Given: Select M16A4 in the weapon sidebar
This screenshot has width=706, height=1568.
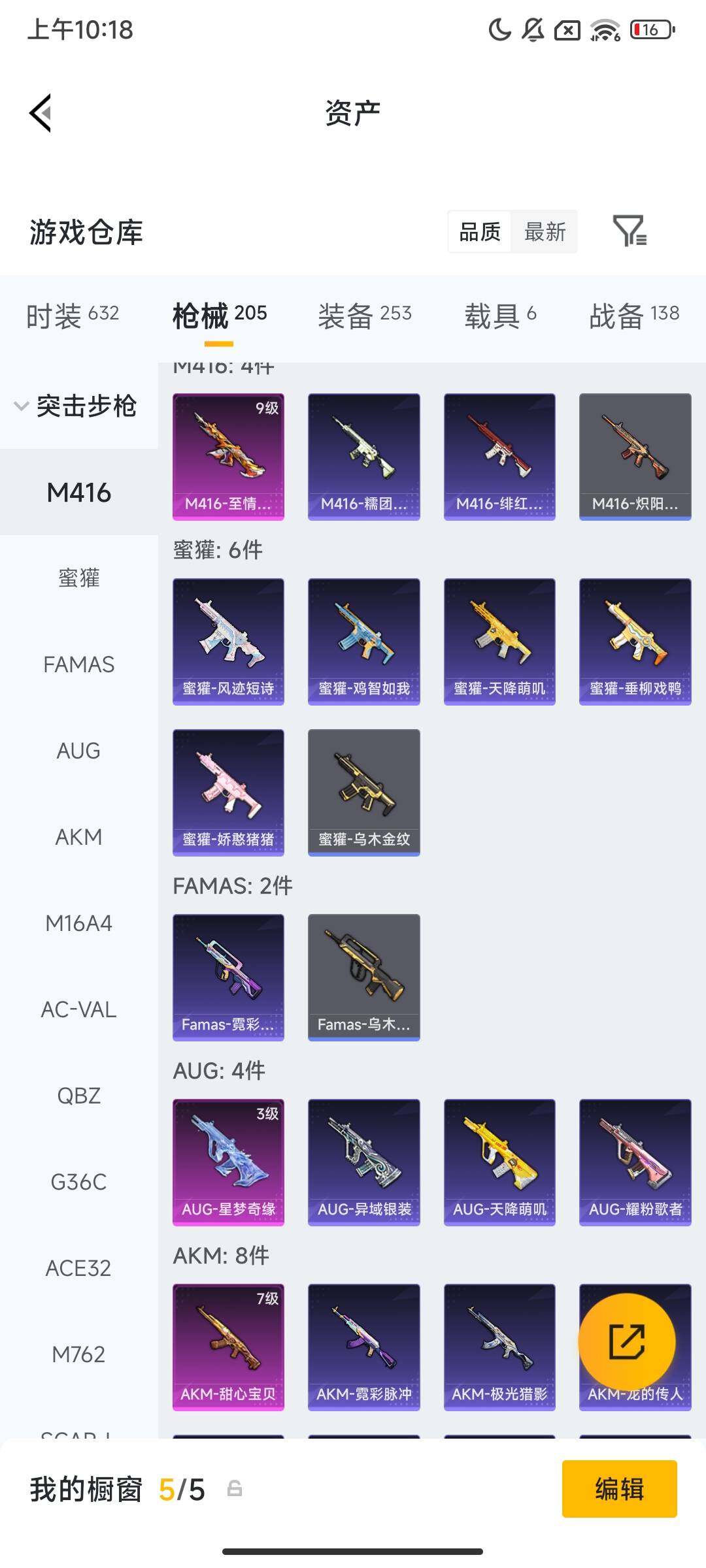Looking at the screenshot, I should click(x=79, y=923).
